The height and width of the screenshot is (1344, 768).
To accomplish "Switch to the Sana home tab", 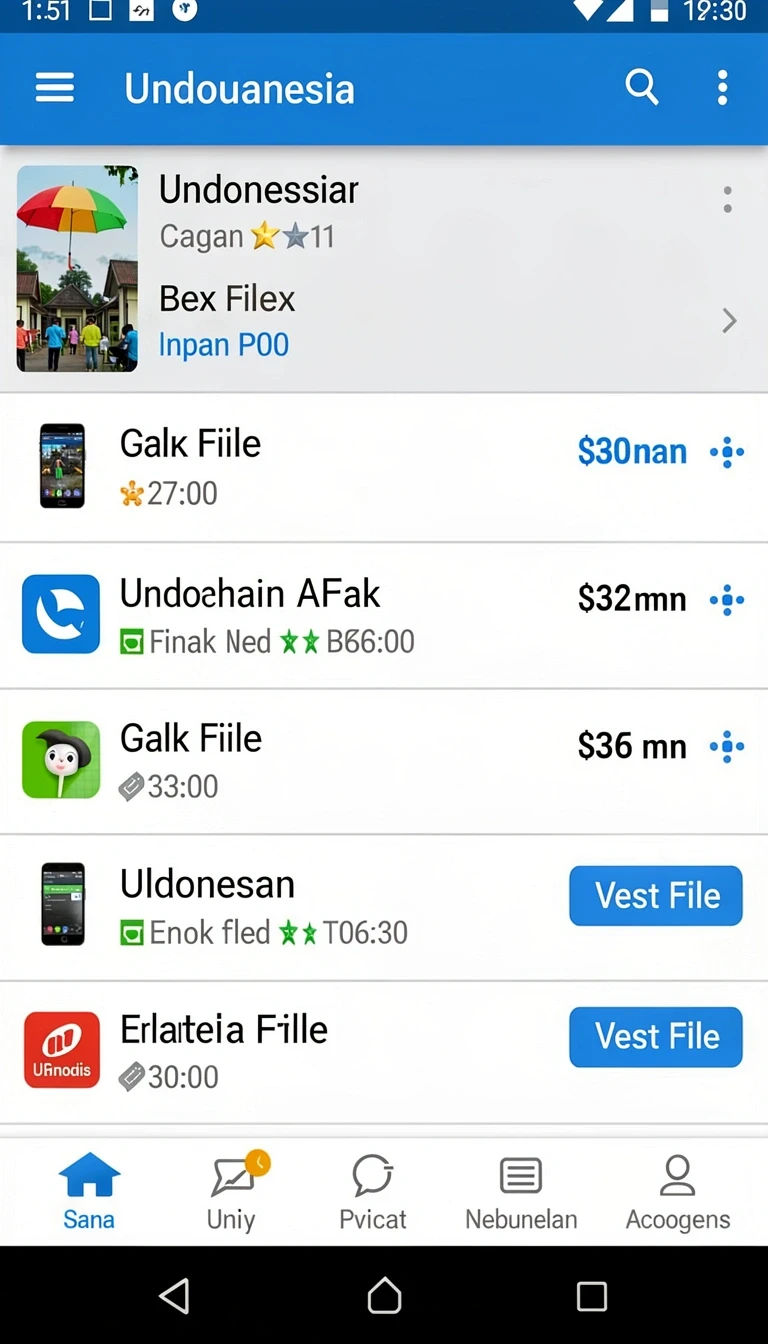I will click(x=89, y=1192).
